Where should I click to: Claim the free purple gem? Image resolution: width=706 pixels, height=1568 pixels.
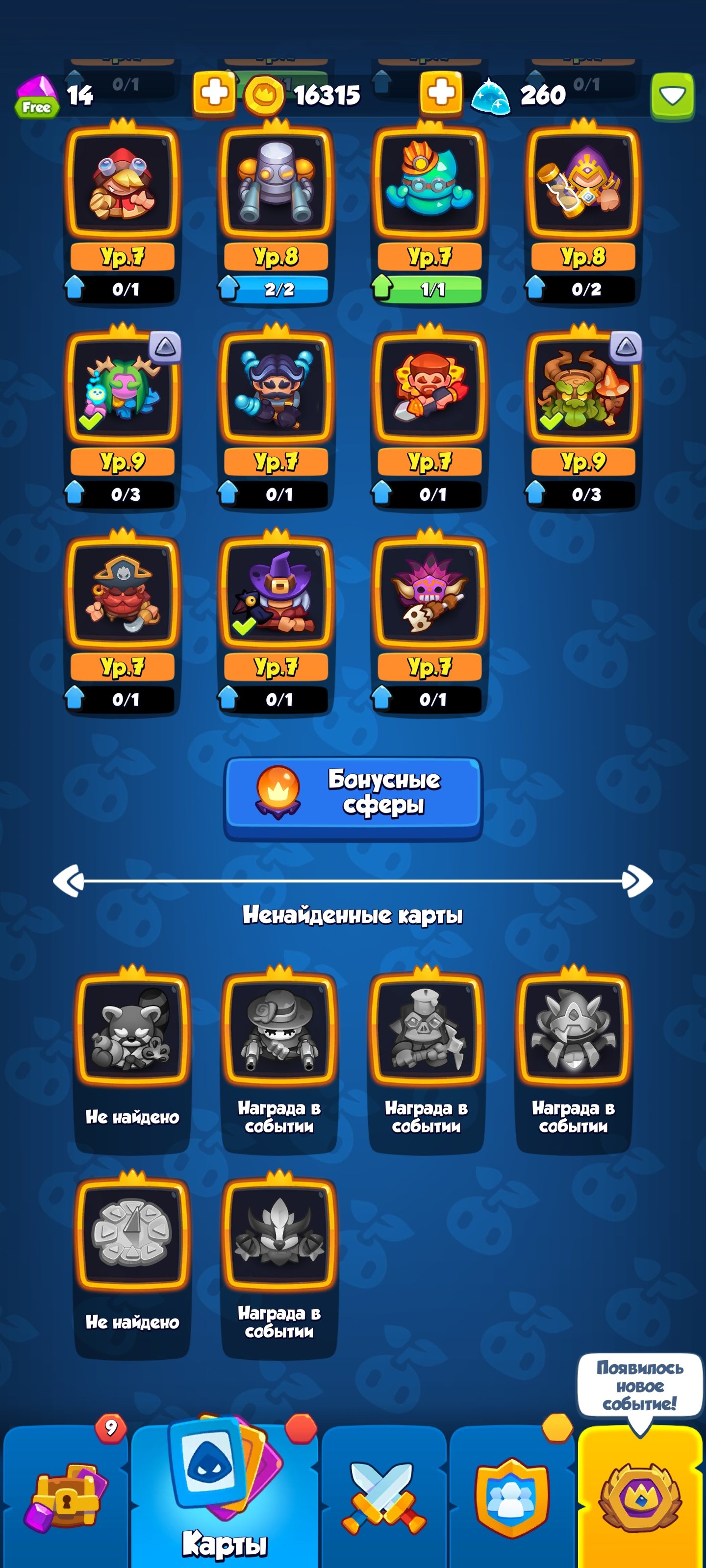[x=37, y=95]
